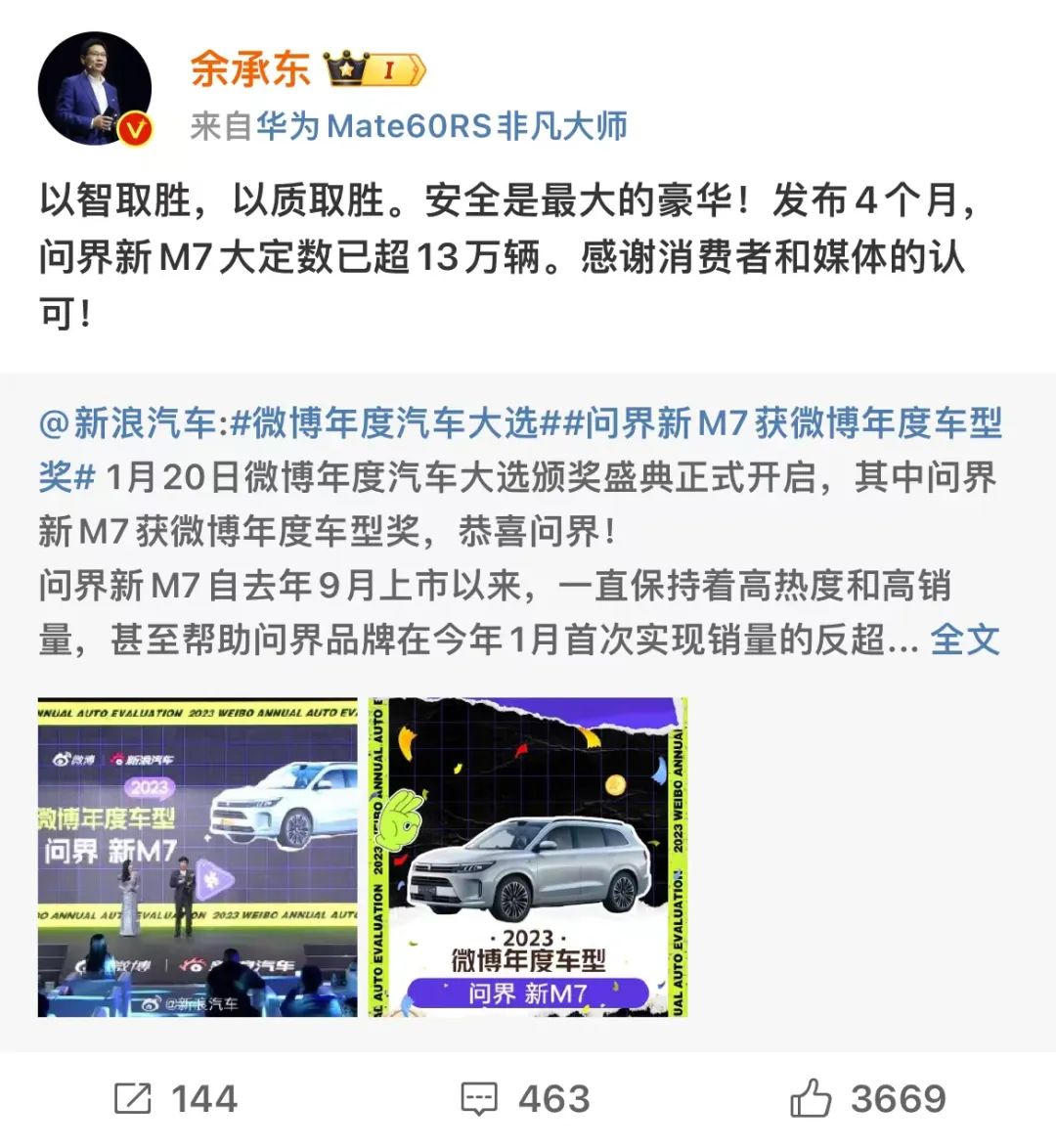This screenshot has width=1056, height=1148.
Task: Like the post with 3669 likes
Action: [868, 1098]
